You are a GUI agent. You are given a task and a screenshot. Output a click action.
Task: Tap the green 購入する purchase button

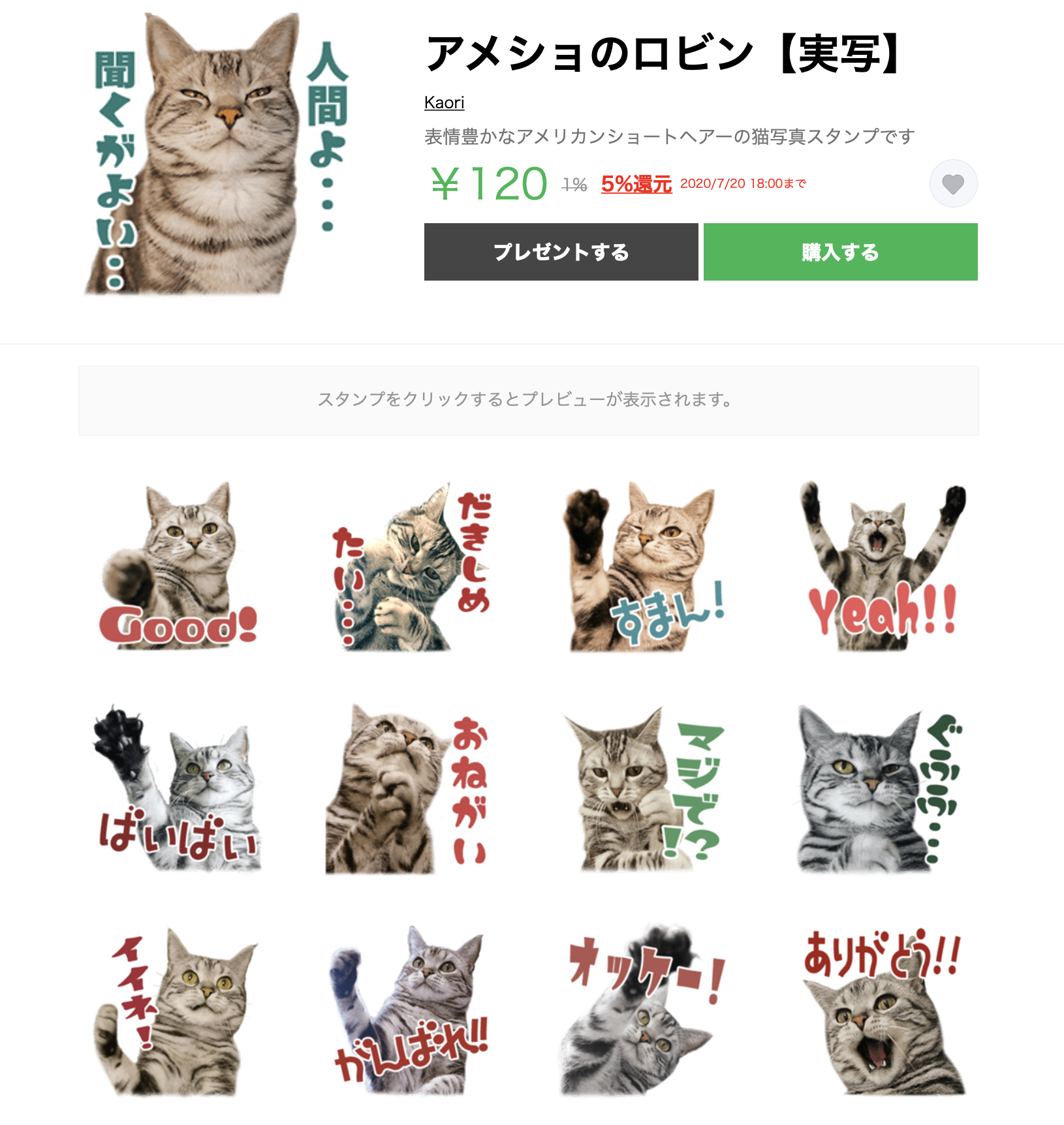840,252
